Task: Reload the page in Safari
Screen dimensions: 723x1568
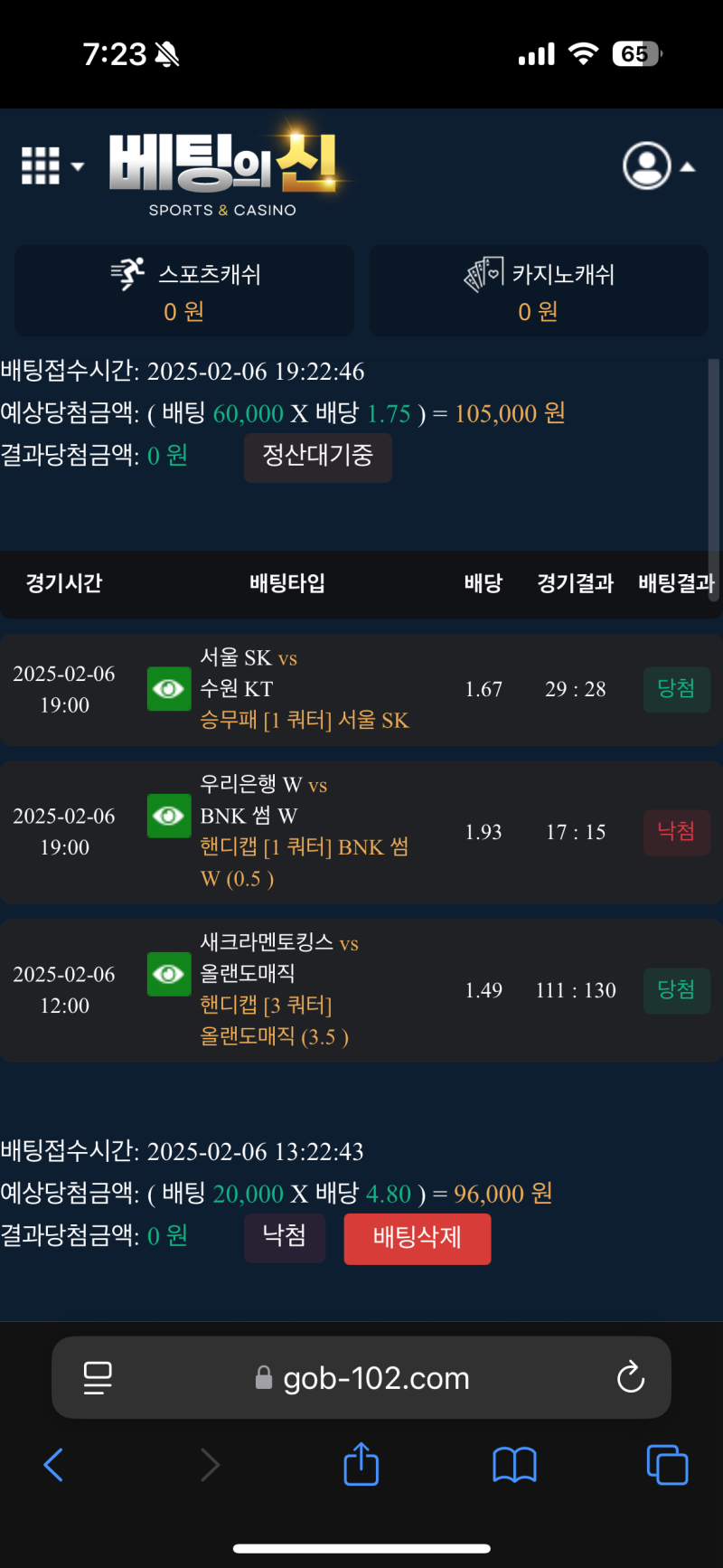Action: pos(630,1378)
